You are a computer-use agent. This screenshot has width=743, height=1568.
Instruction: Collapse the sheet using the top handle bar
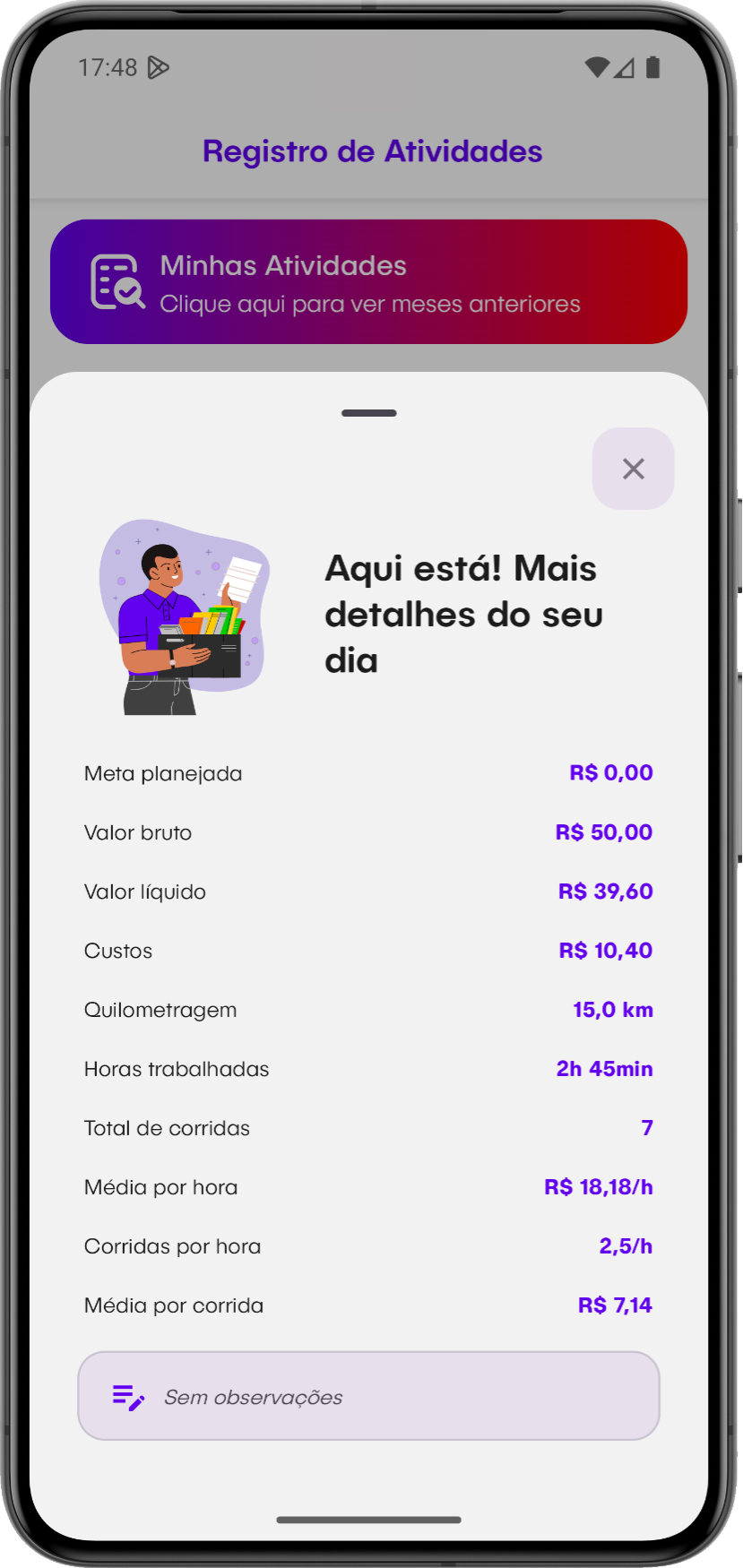tap(368, 412)
